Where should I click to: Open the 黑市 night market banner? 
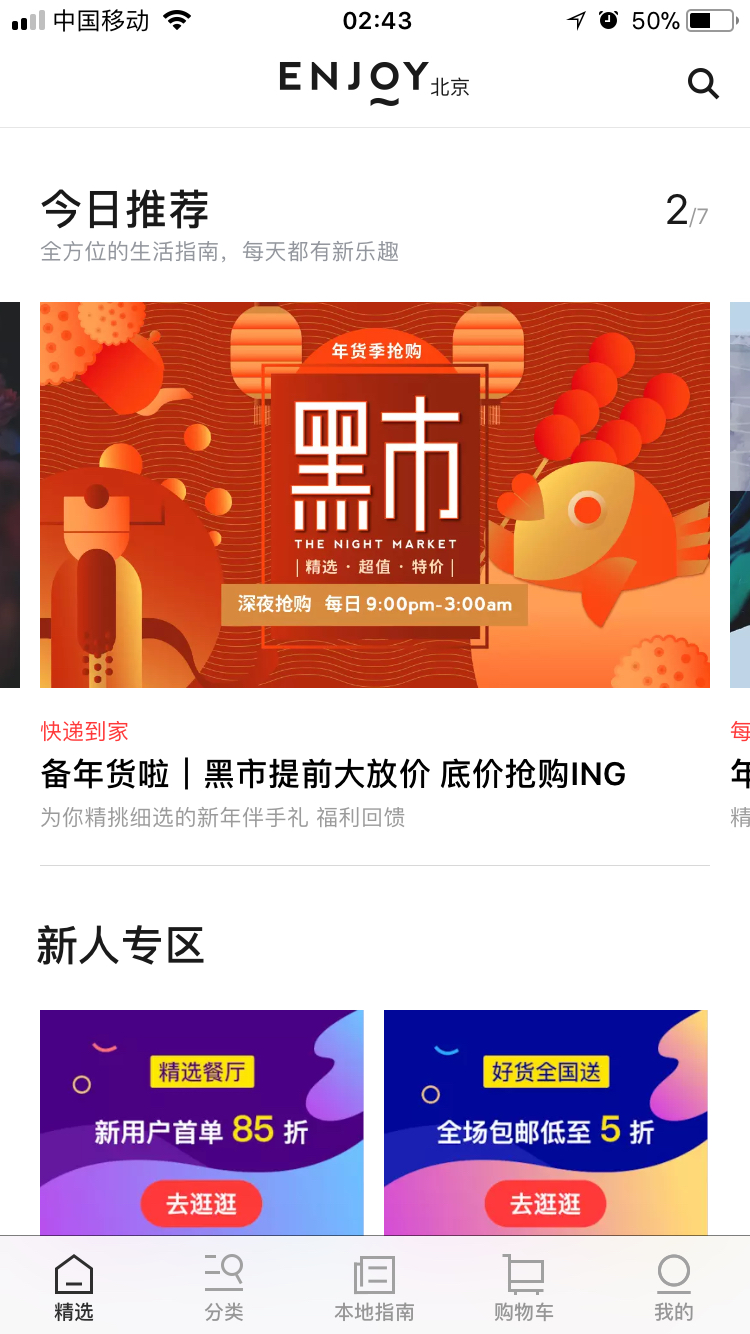coord(375,495)
